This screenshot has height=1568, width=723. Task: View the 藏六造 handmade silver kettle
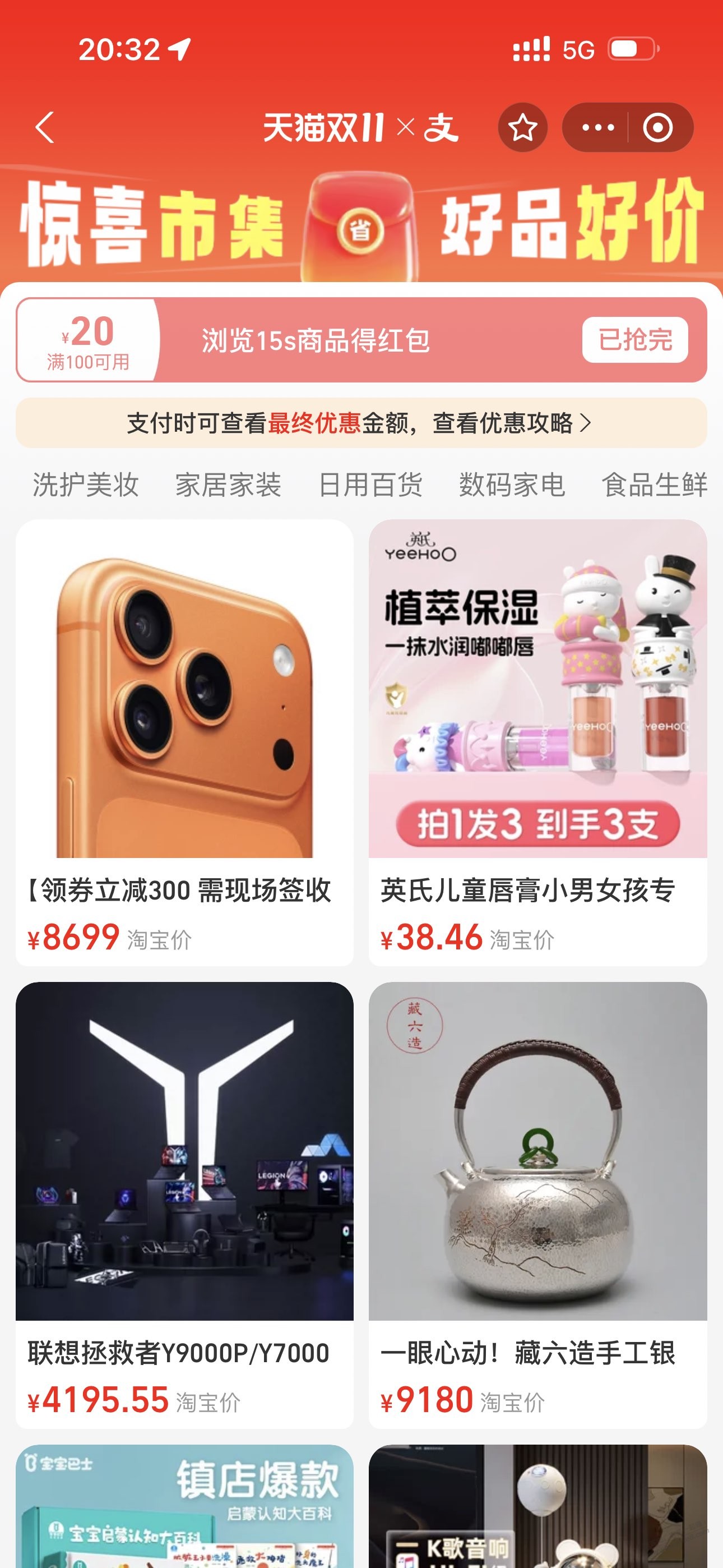tap(537, 1204)
